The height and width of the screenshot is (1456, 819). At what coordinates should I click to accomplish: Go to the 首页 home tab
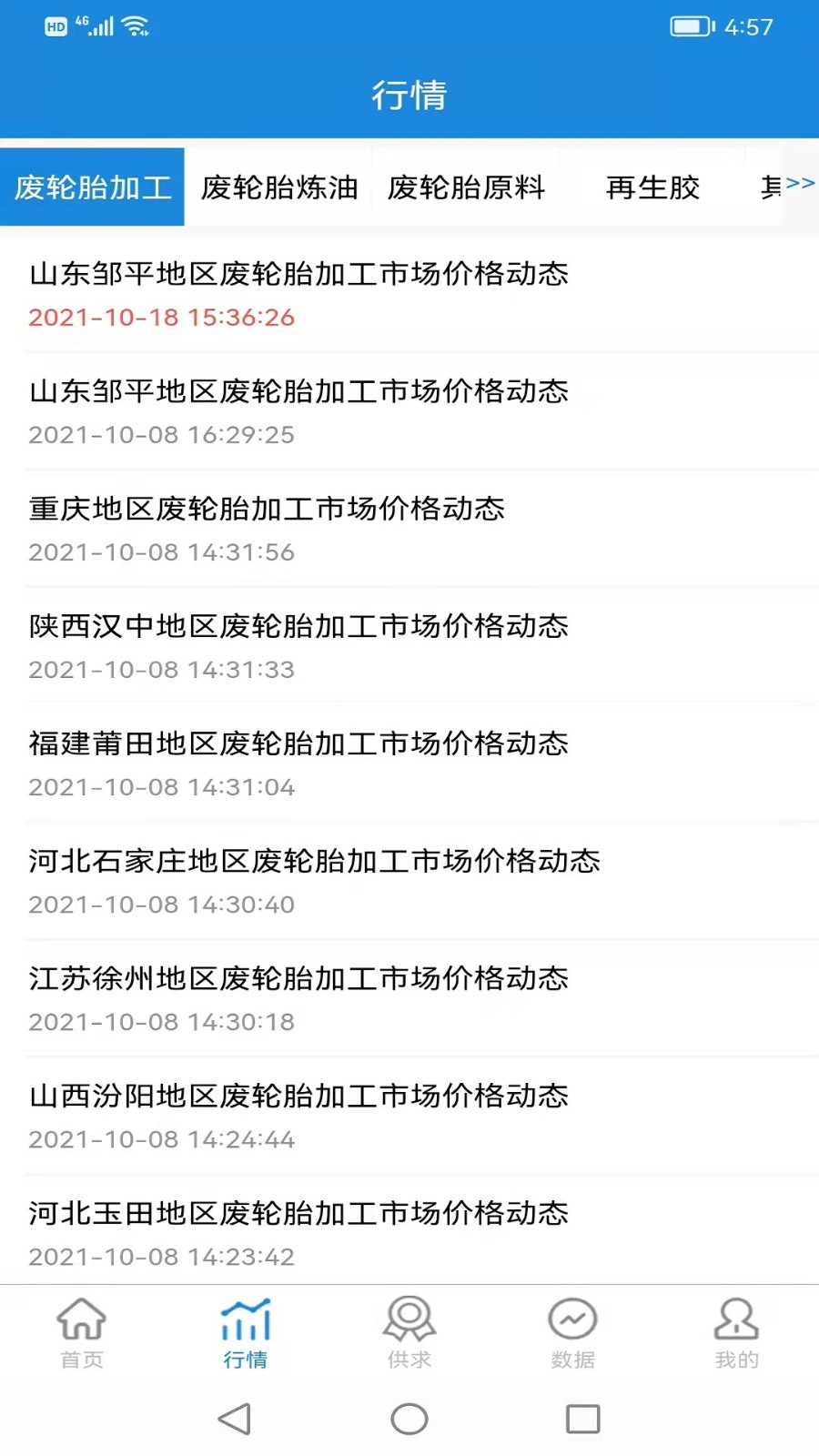82,1333
